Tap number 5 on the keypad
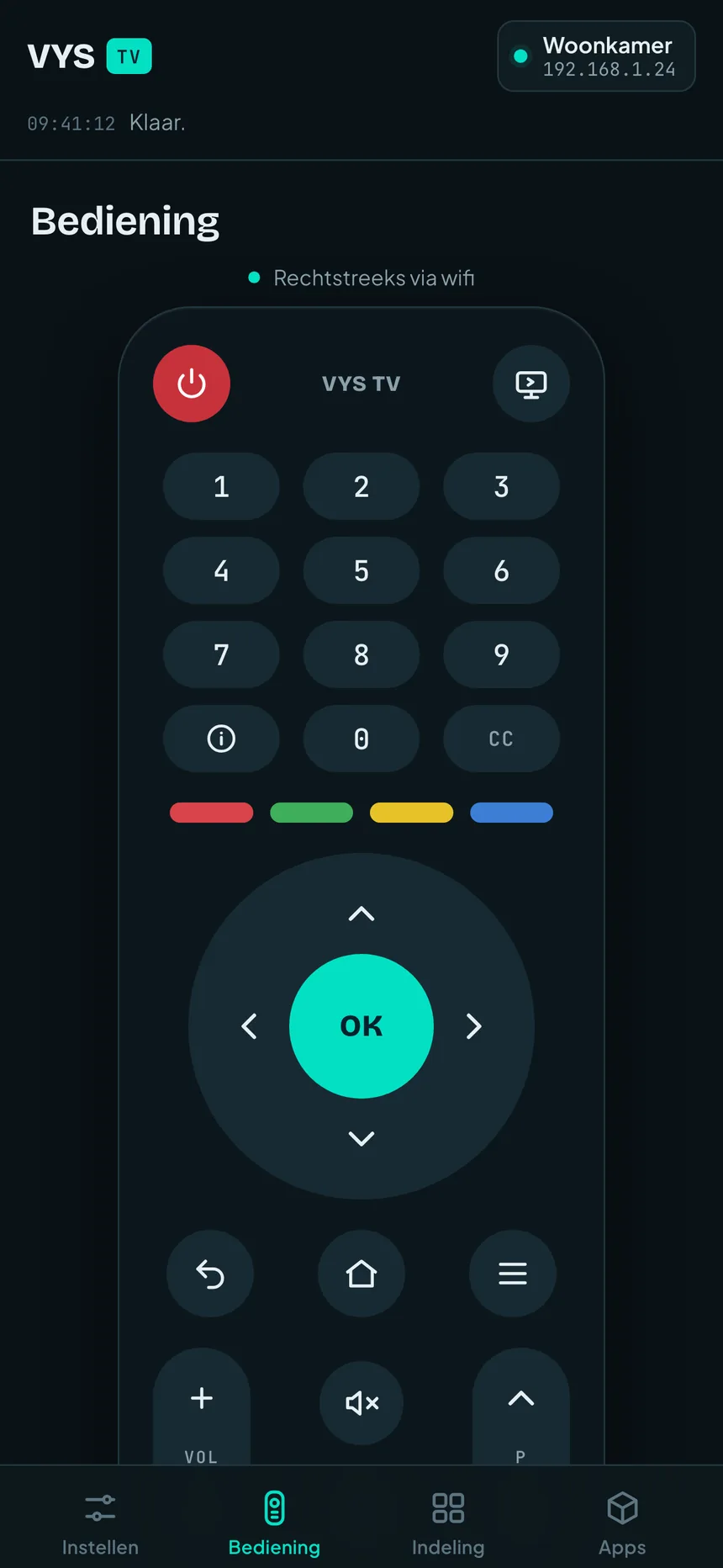The image size is (723, 1568). [x=361, y=570]
